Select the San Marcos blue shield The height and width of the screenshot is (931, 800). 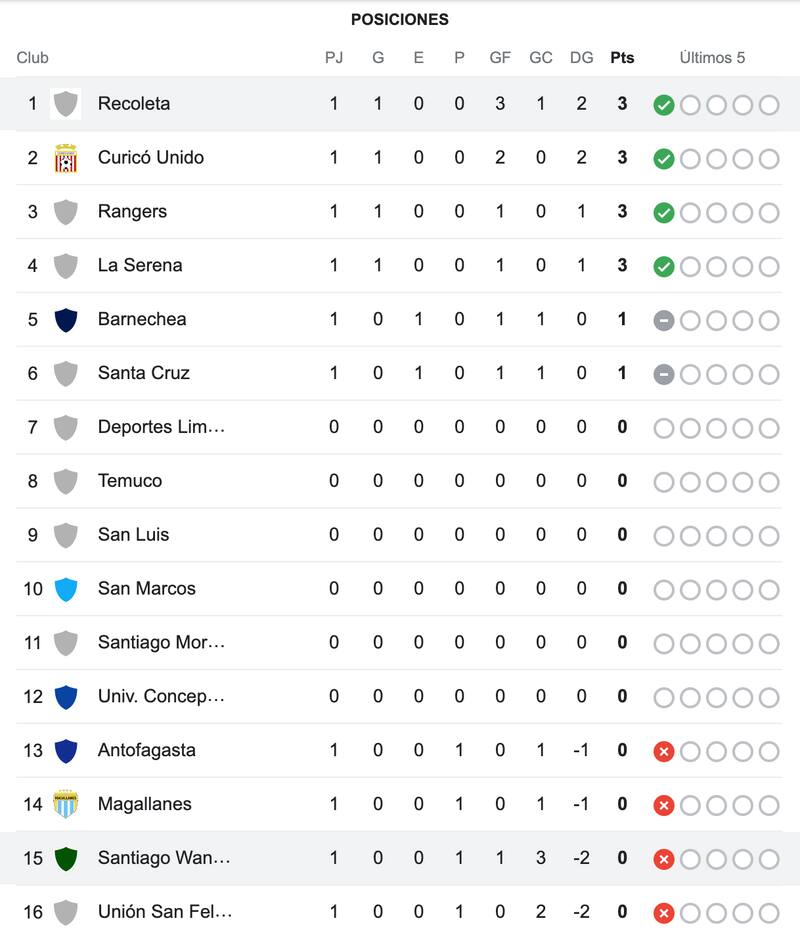(65, 589)
